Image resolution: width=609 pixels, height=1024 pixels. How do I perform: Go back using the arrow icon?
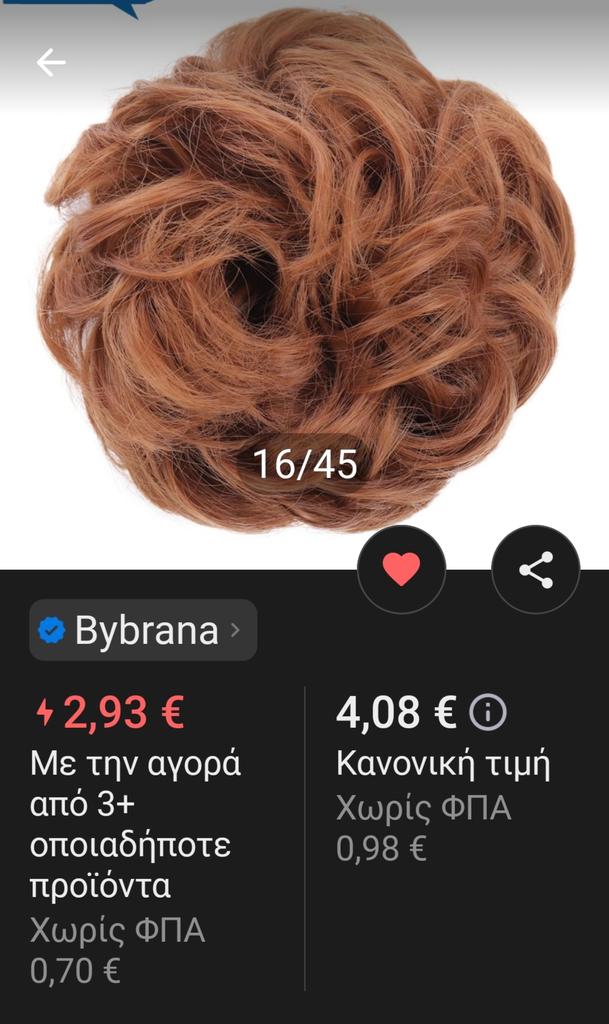50,62
